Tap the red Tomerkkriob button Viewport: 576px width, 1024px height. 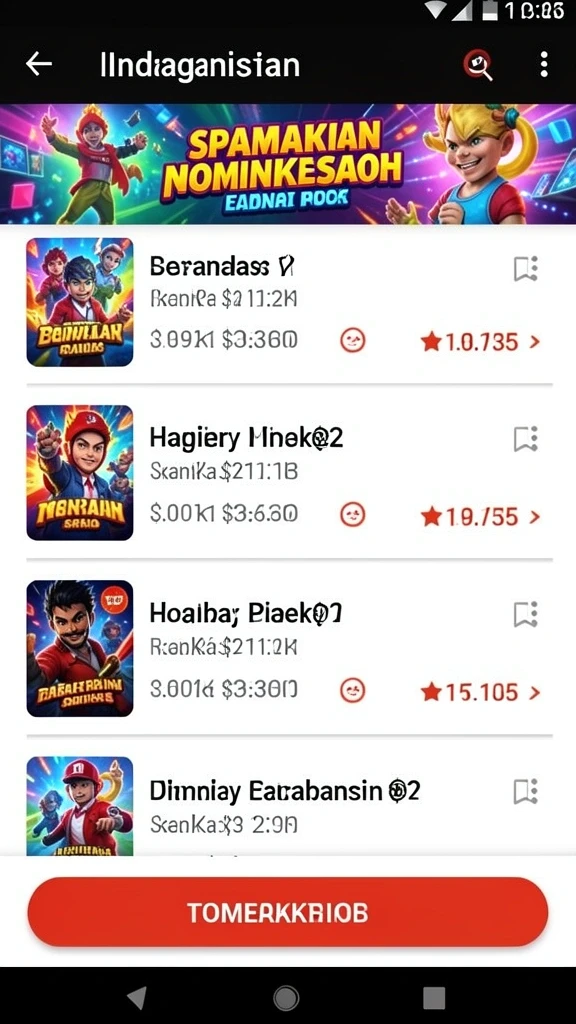tap(287, 912)
